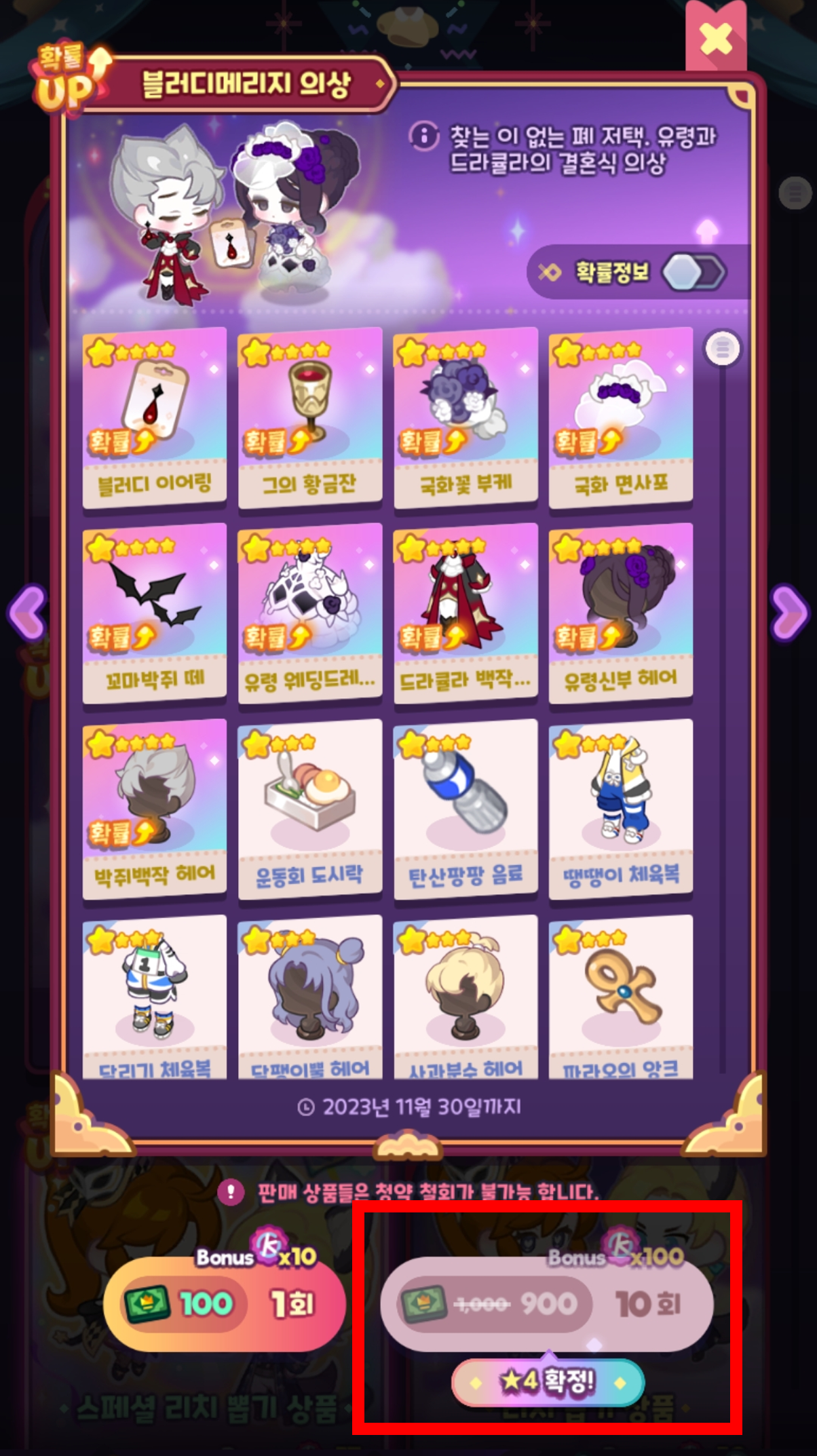Screen dimensions: 817x1456
Task: Select the 국화꽃 부케 item card
Action: (x=465, y=417)
